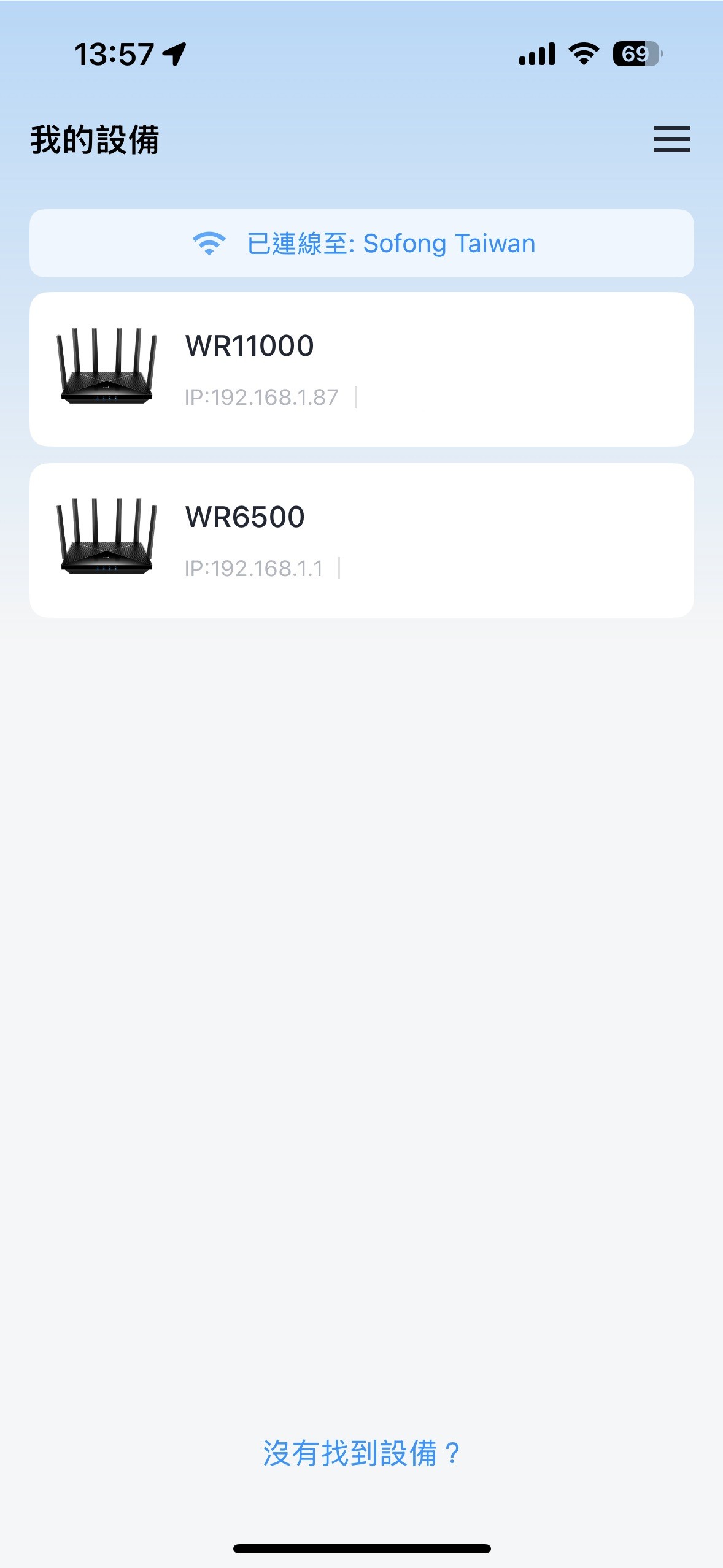Tap the Sofong Taiwan Wi-Fi banner
The width and height of the screenshot is (723, 1568).
361,244
